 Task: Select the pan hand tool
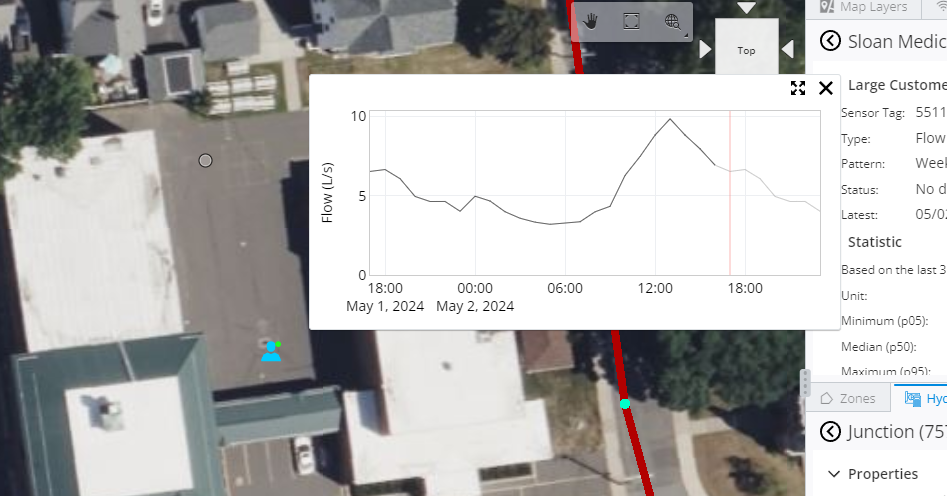(590, 22)
